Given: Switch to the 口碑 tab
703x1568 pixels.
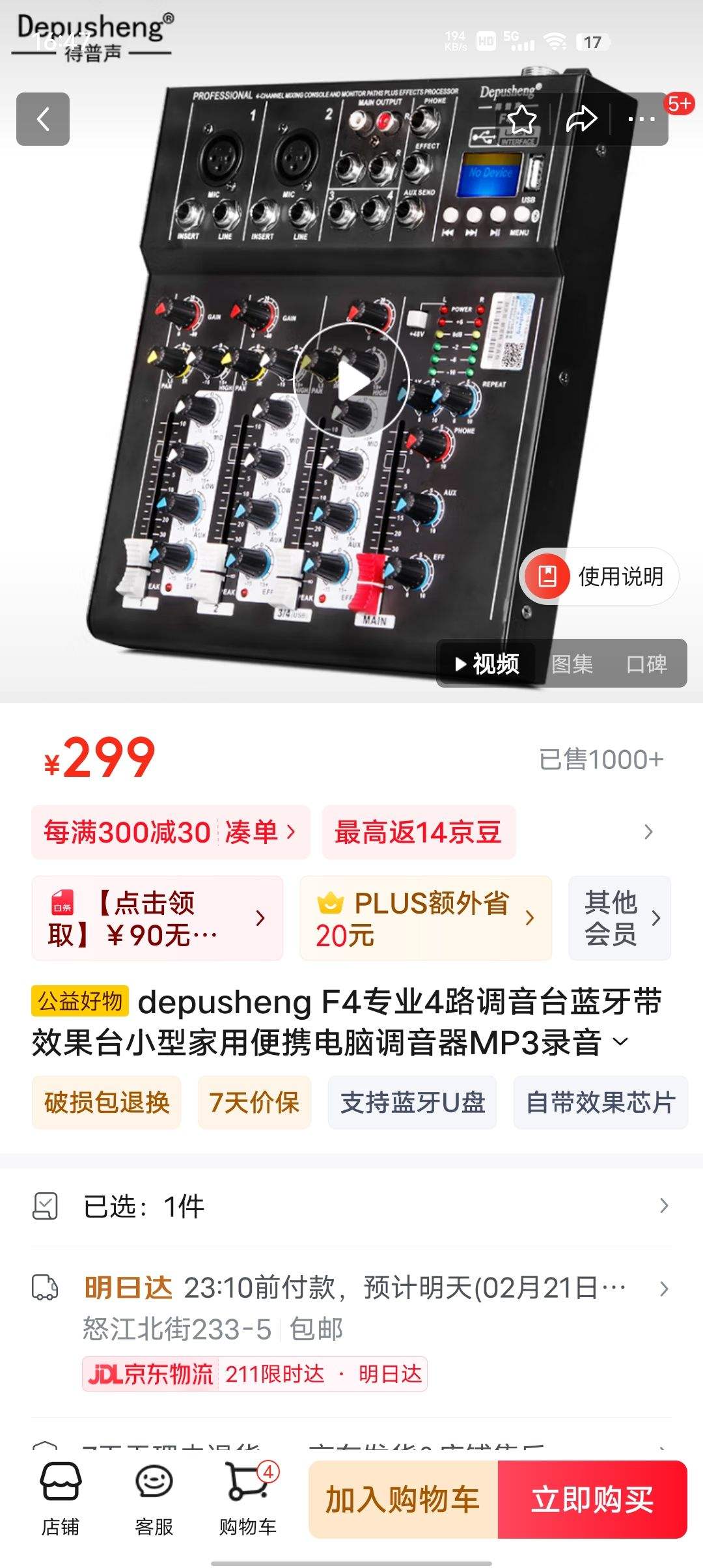Looking at the screenshot, I should click(648, 664).
